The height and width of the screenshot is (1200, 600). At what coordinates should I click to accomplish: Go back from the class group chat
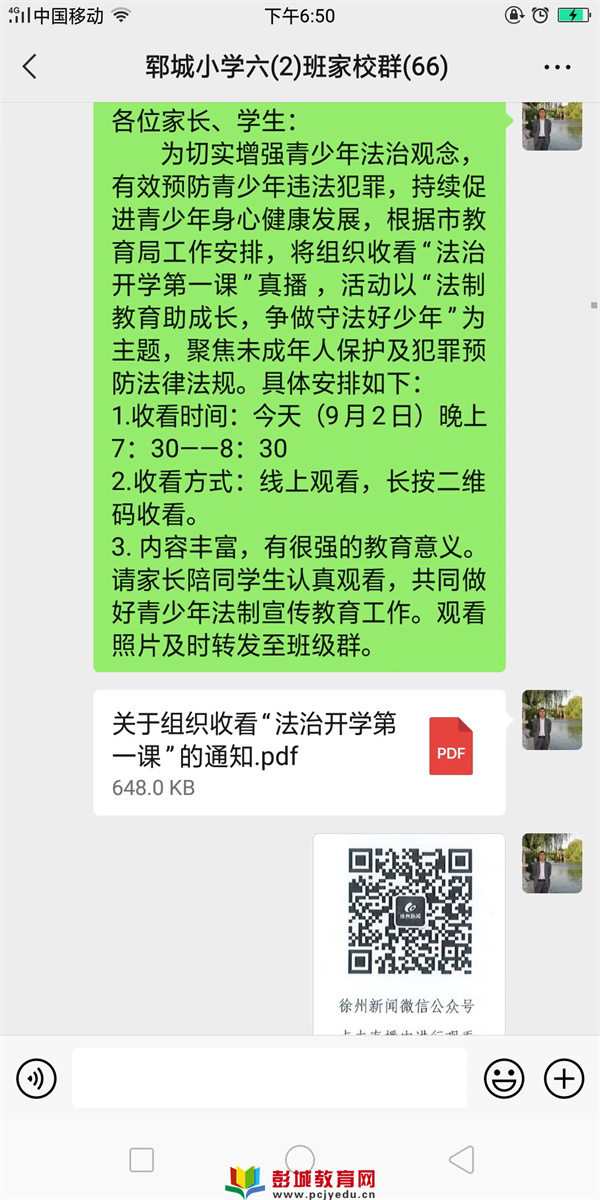tap(29, 67)
